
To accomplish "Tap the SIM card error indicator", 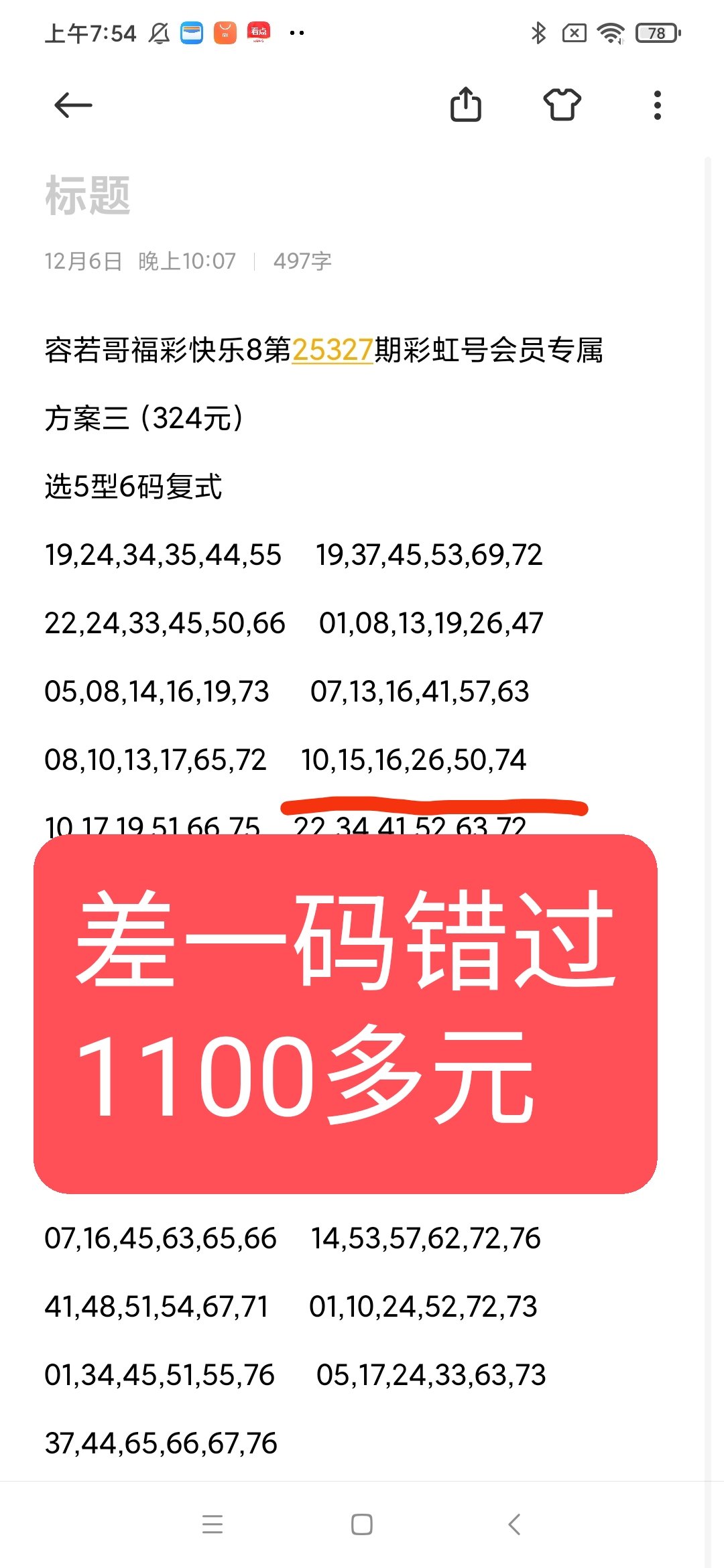I will 575,31.
